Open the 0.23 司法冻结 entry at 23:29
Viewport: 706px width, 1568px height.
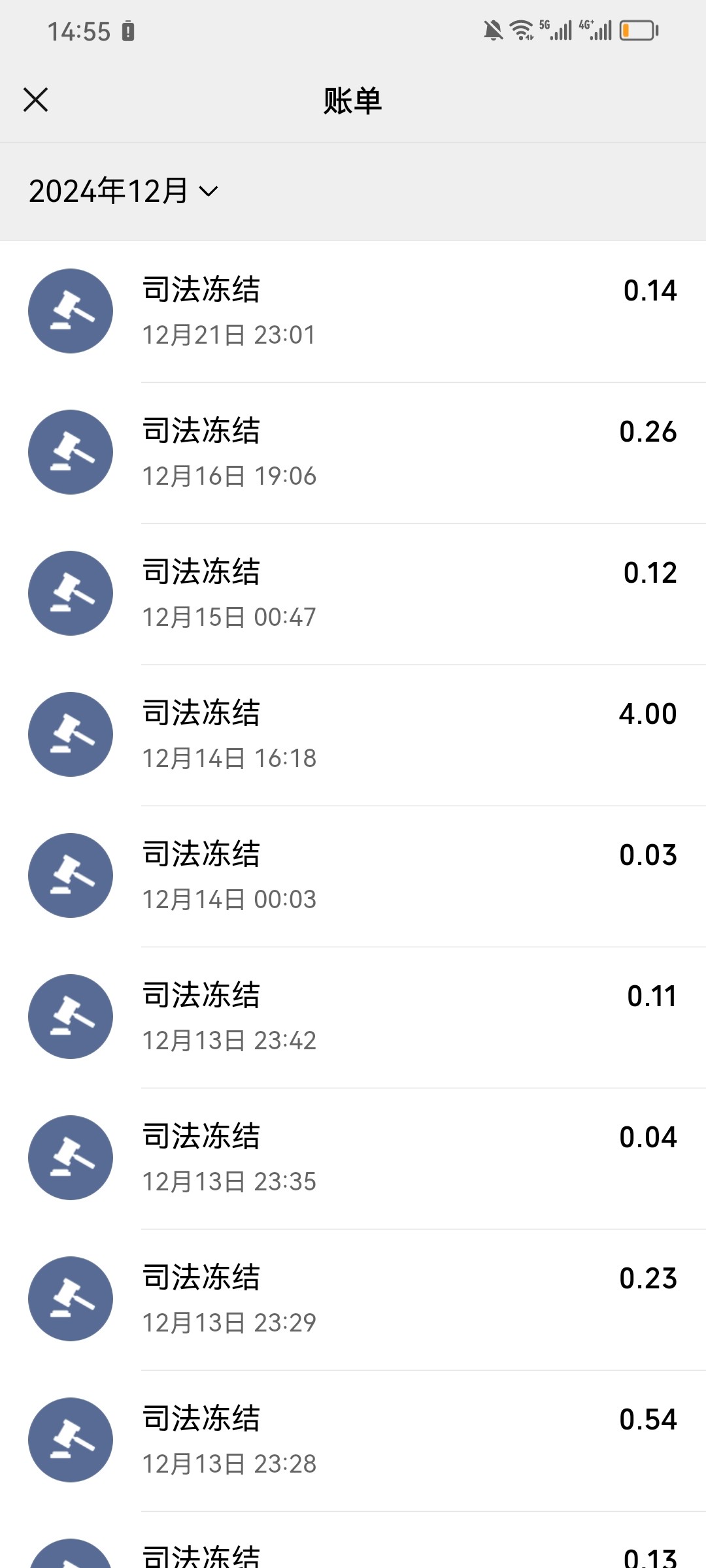coord(353,1299)
